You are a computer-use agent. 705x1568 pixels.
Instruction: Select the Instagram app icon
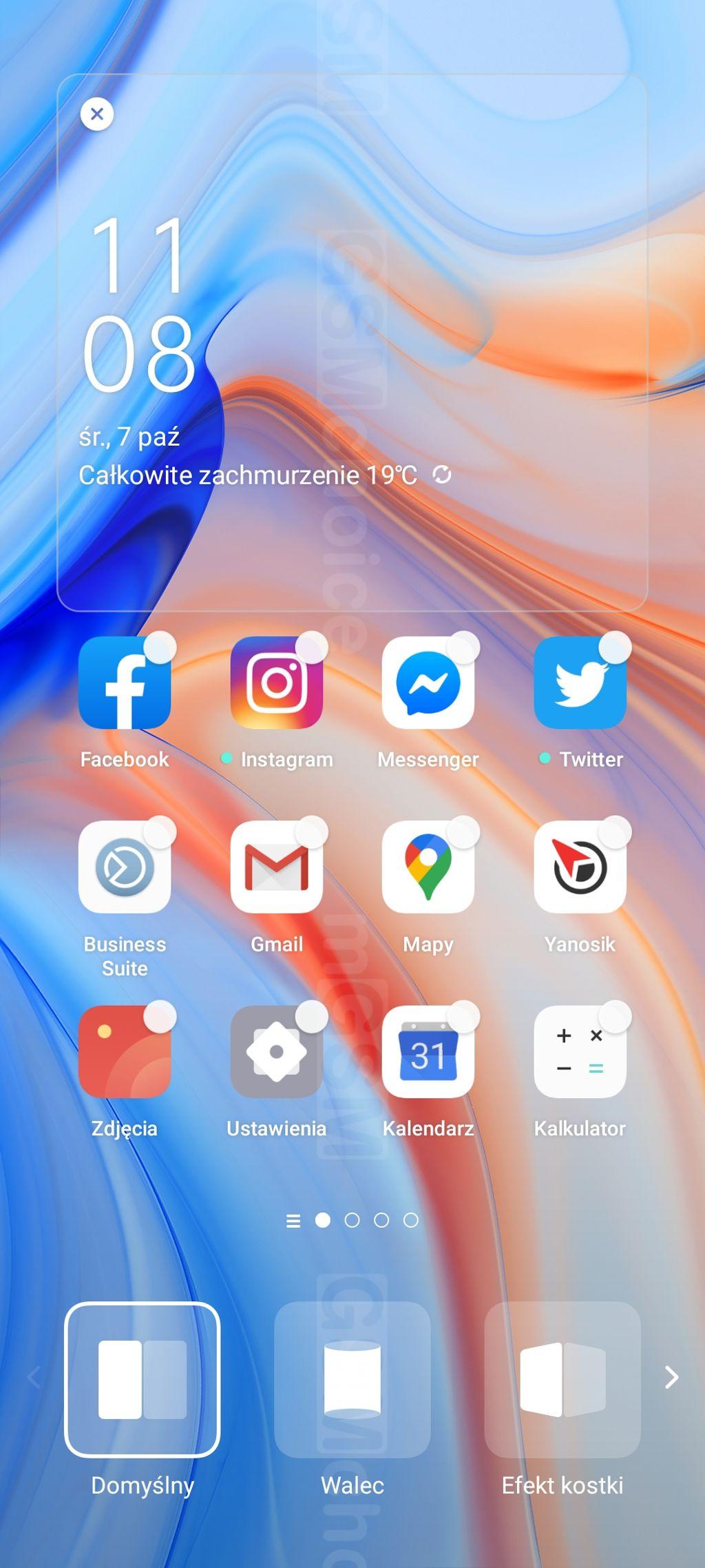pos(276,683)
